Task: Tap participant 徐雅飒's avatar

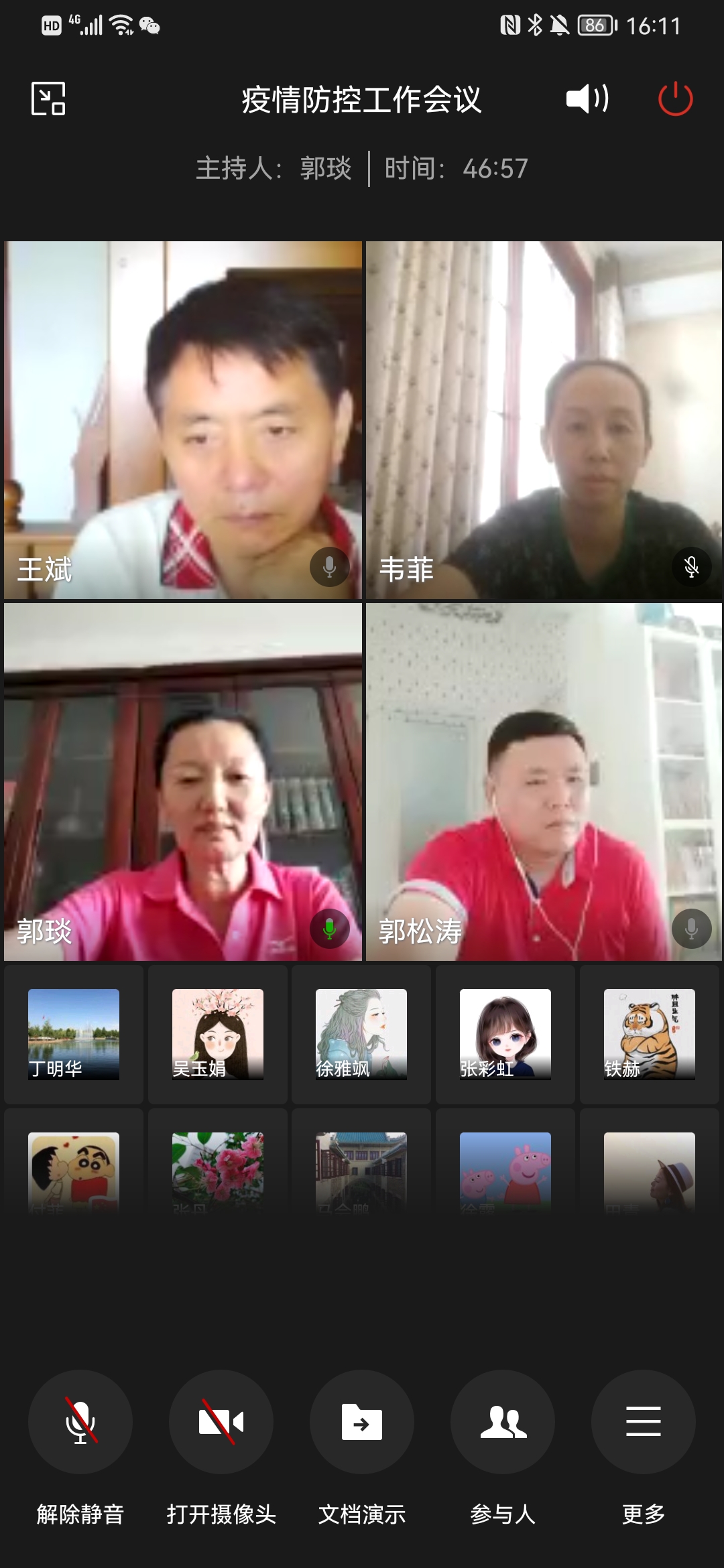Action: 361,1034
